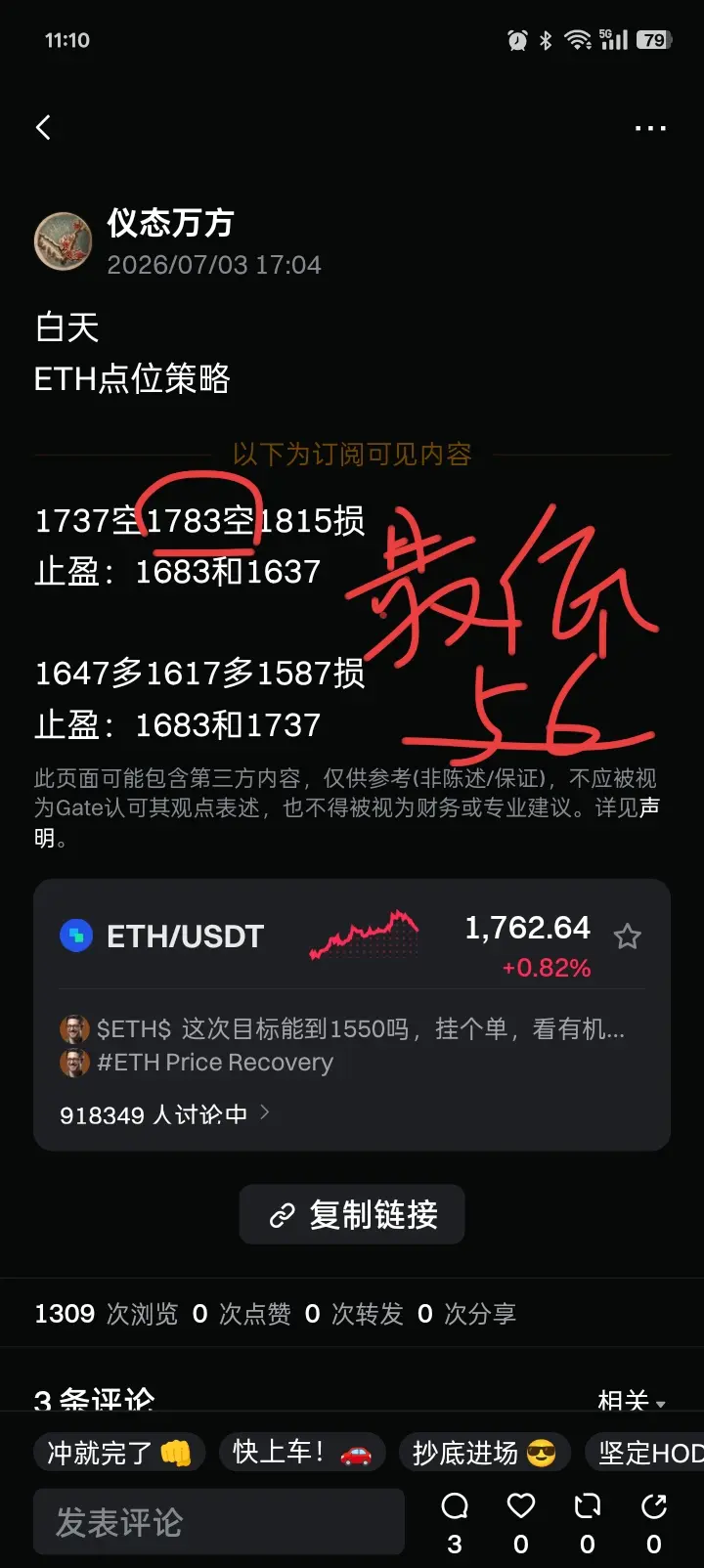
Task: Open 仪态万方's profile avatar
Action: pyautogui.click(x=64, y=240)
